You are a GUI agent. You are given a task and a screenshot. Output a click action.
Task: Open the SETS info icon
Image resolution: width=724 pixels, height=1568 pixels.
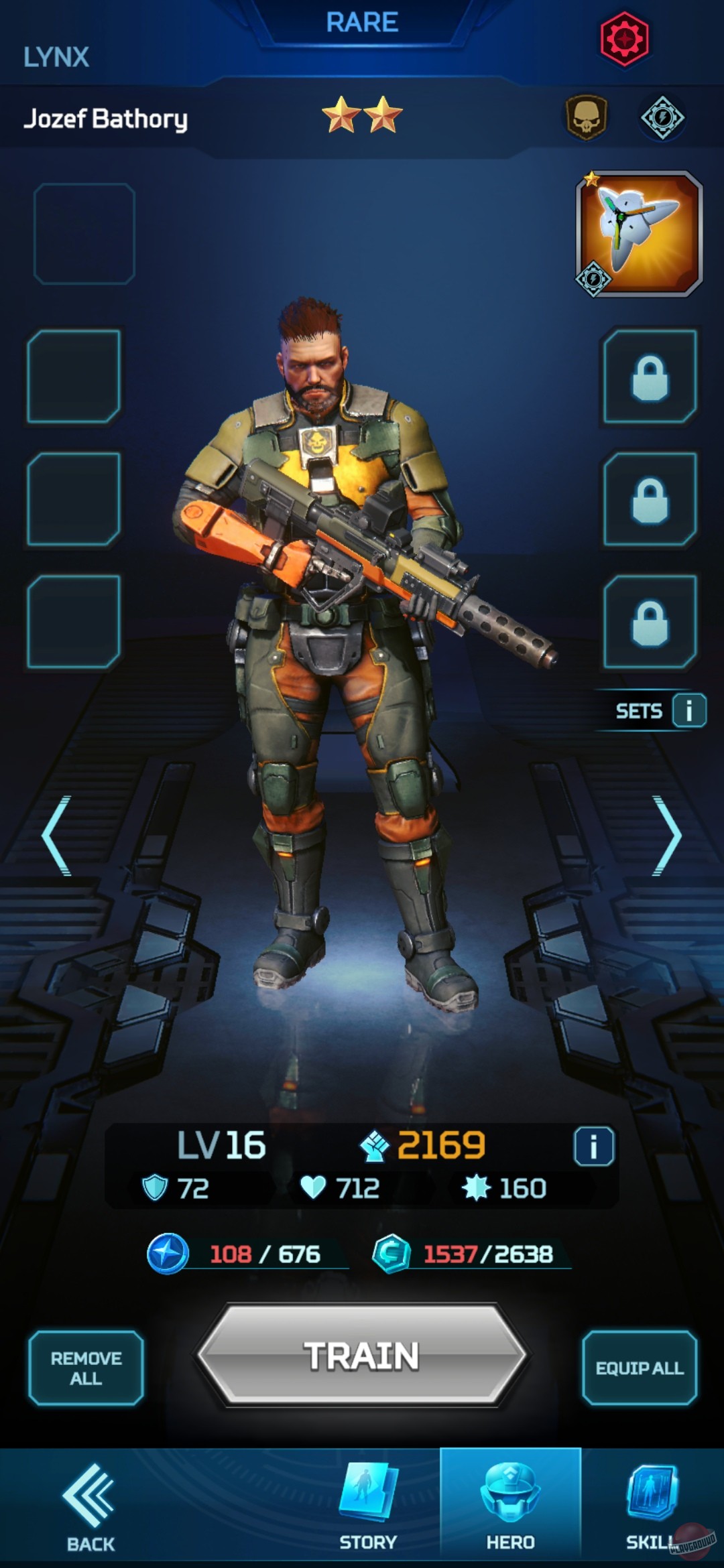pos(688,710)
